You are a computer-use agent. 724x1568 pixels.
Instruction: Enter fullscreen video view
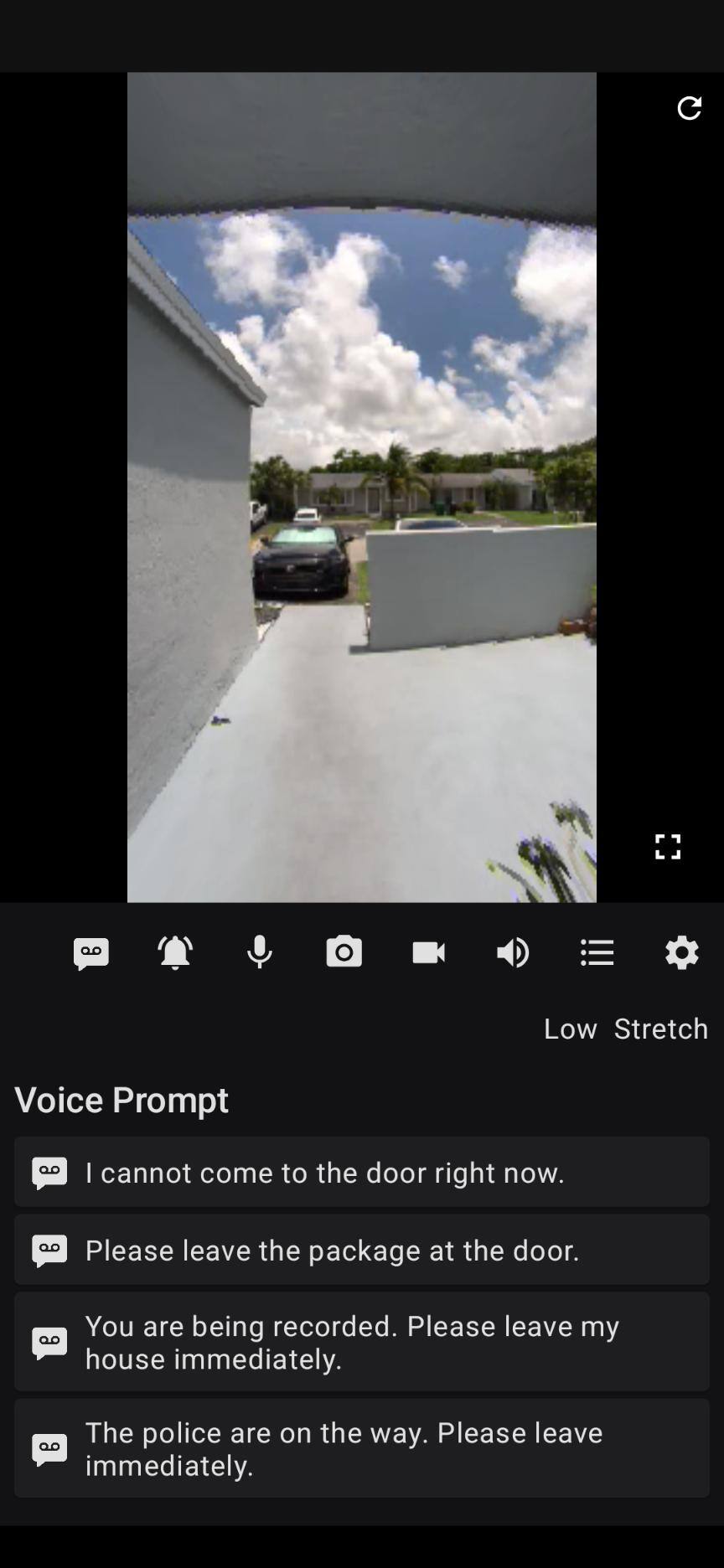pyautogui.click(x=667, y=846)
